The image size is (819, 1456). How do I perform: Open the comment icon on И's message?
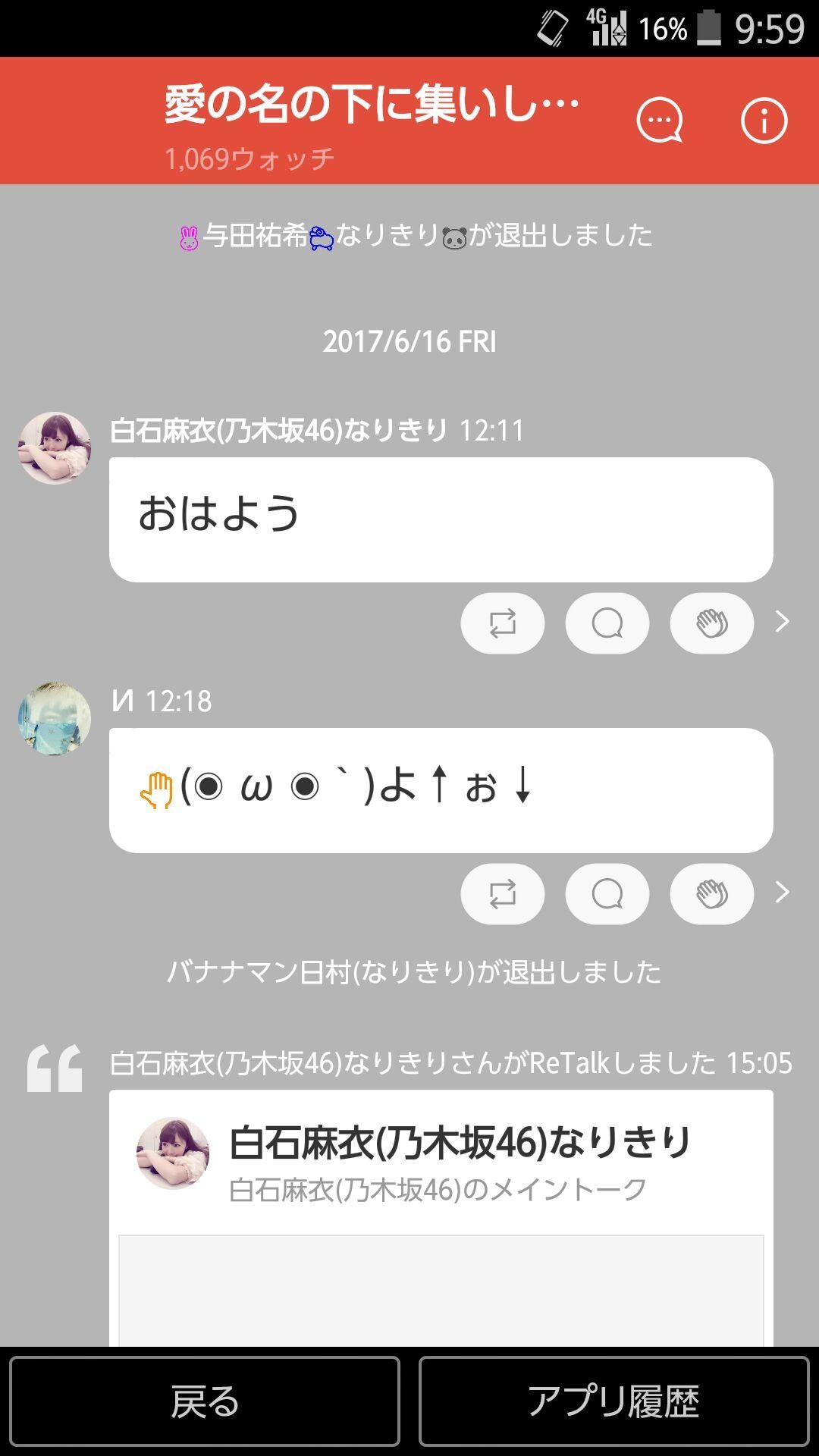607,894
